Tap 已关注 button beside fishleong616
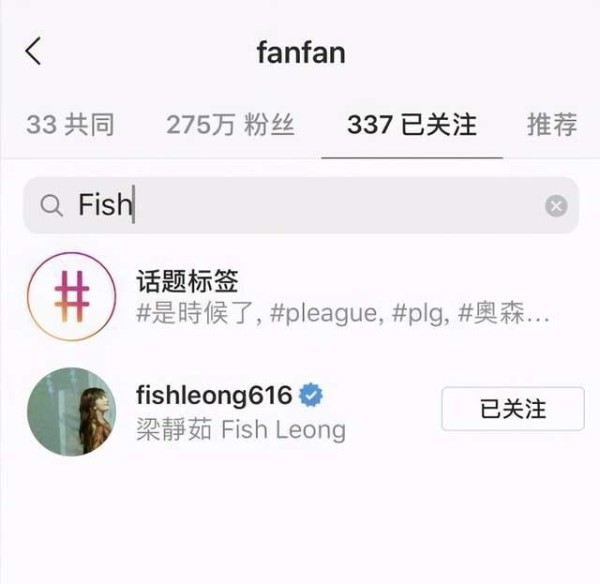The height and width of the screenshot is (584, 600). tap(512, 410)
